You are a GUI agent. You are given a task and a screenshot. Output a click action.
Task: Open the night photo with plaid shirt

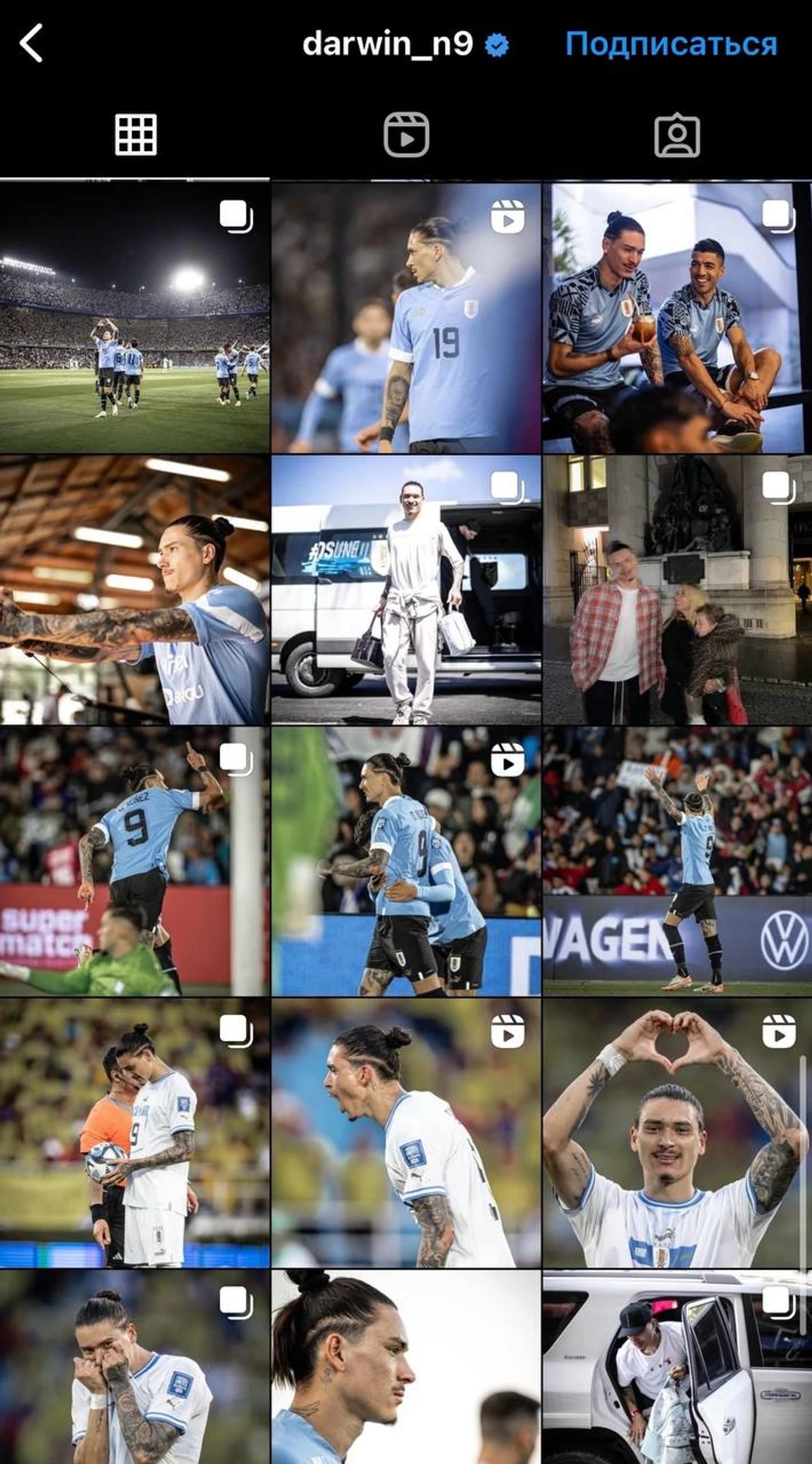click(x=677, y=590)
